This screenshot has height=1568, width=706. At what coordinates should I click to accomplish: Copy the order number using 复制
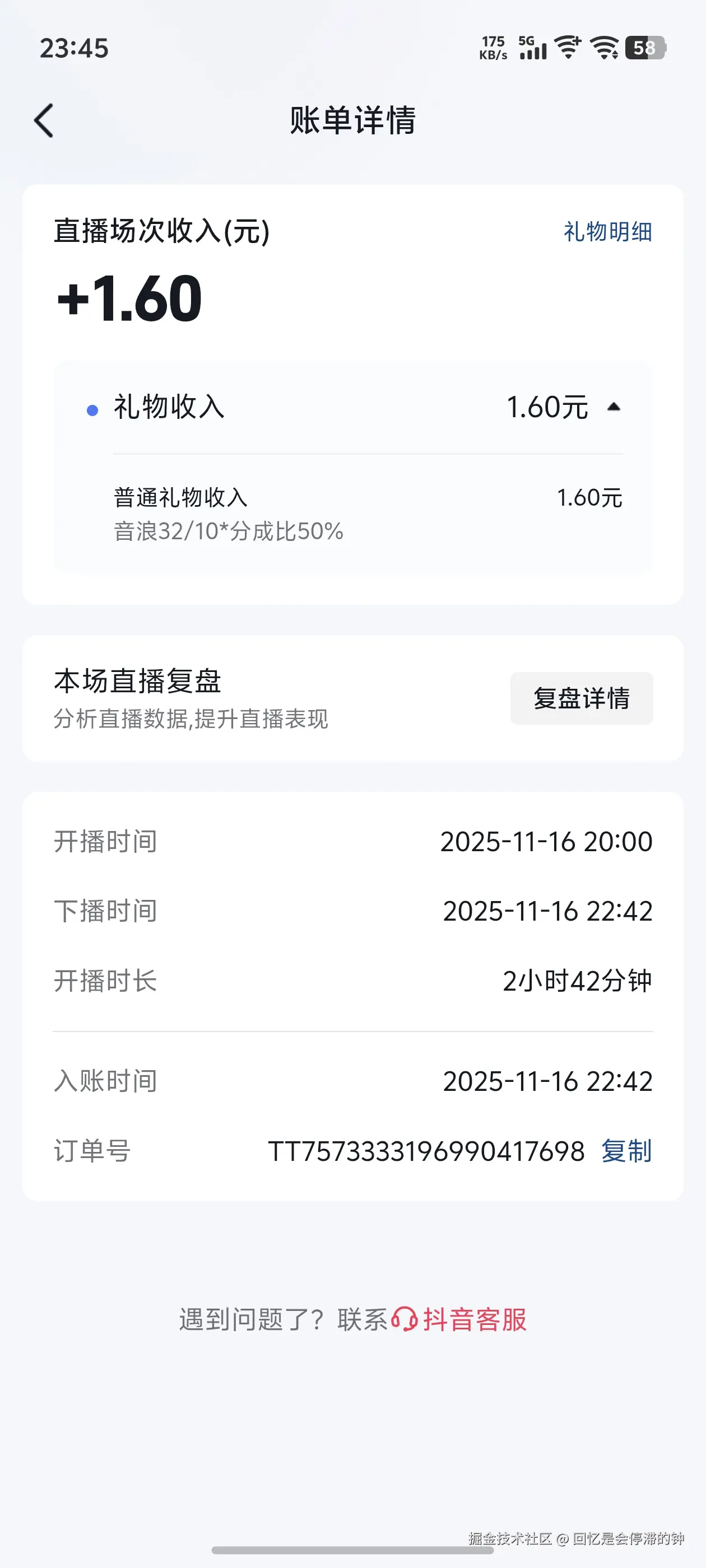tap(626, 1150)
